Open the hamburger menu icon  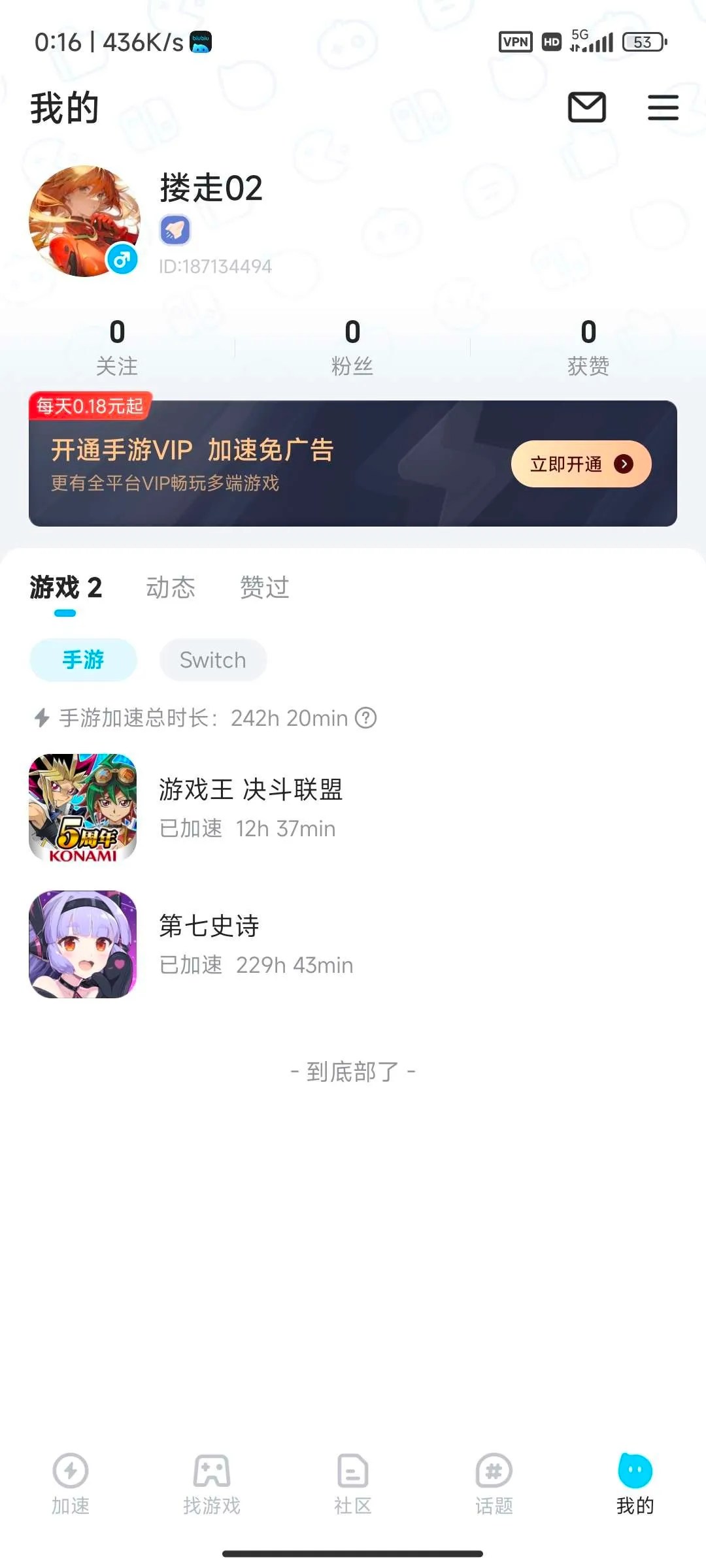[663, 108]
